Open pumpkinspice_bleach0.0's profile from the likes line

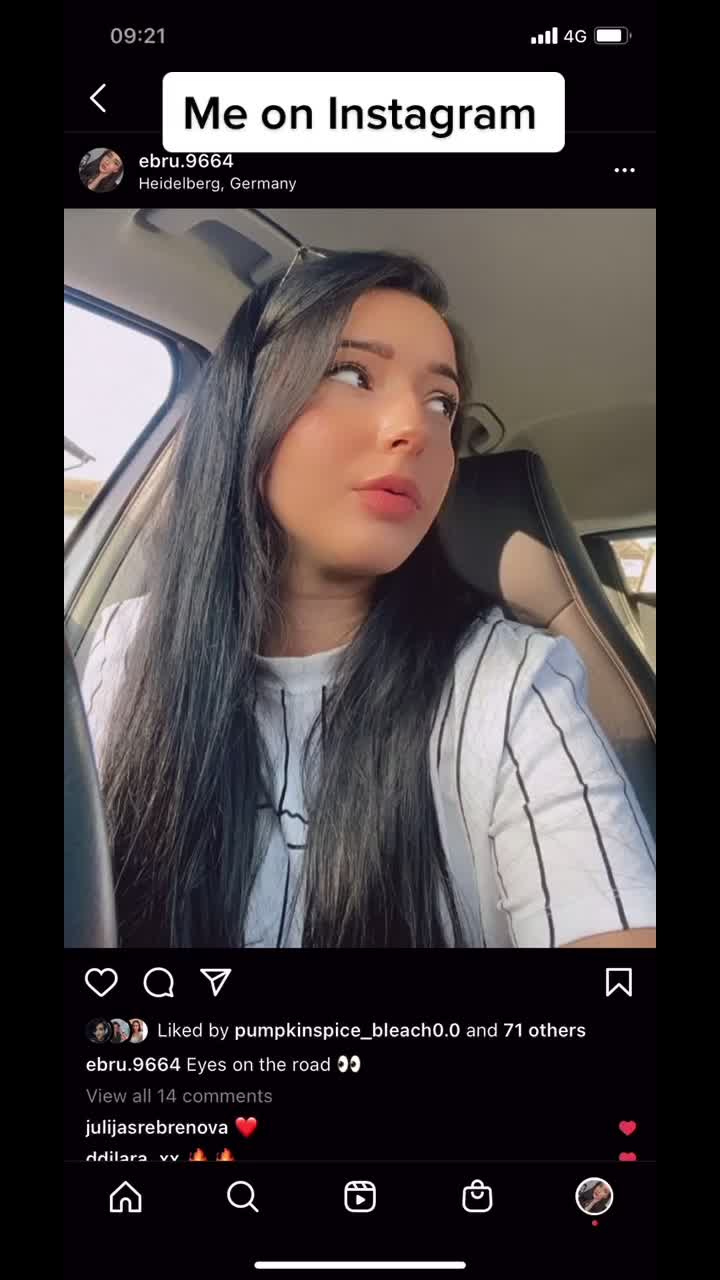(348, 1030)
